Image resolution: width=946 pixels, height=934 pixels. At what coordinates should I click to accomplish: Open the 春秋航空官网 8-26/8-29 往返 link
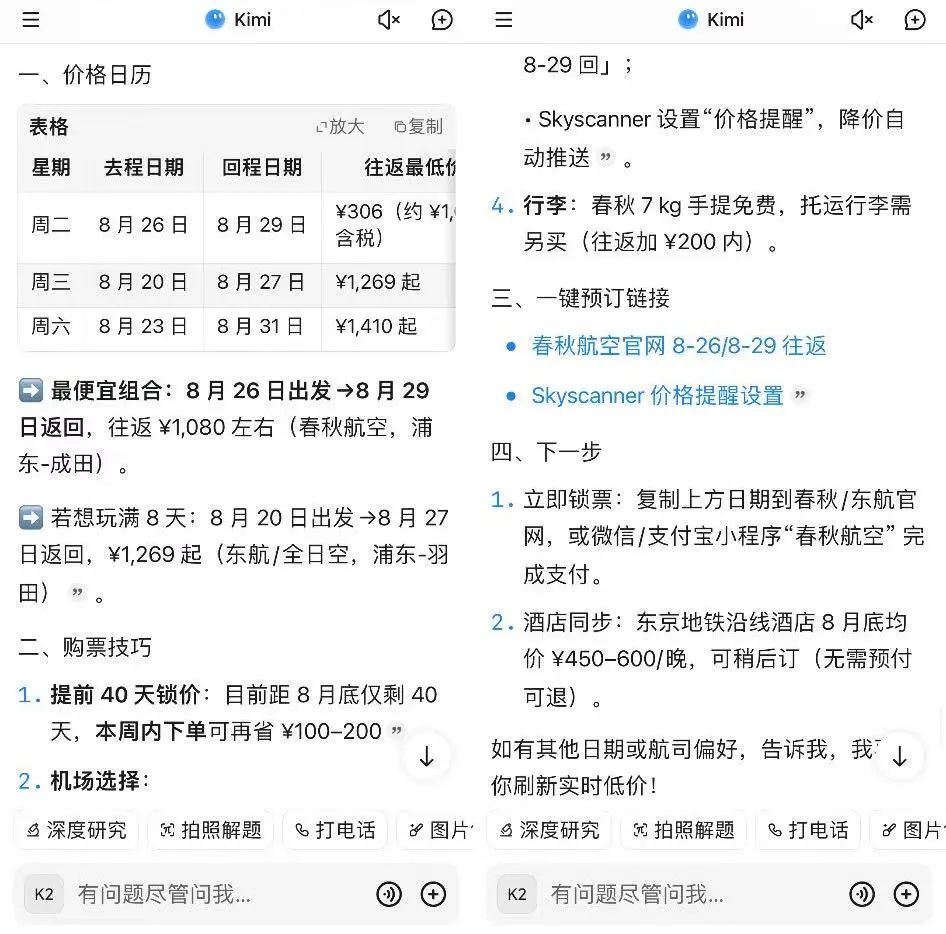[x=679, y=346]
